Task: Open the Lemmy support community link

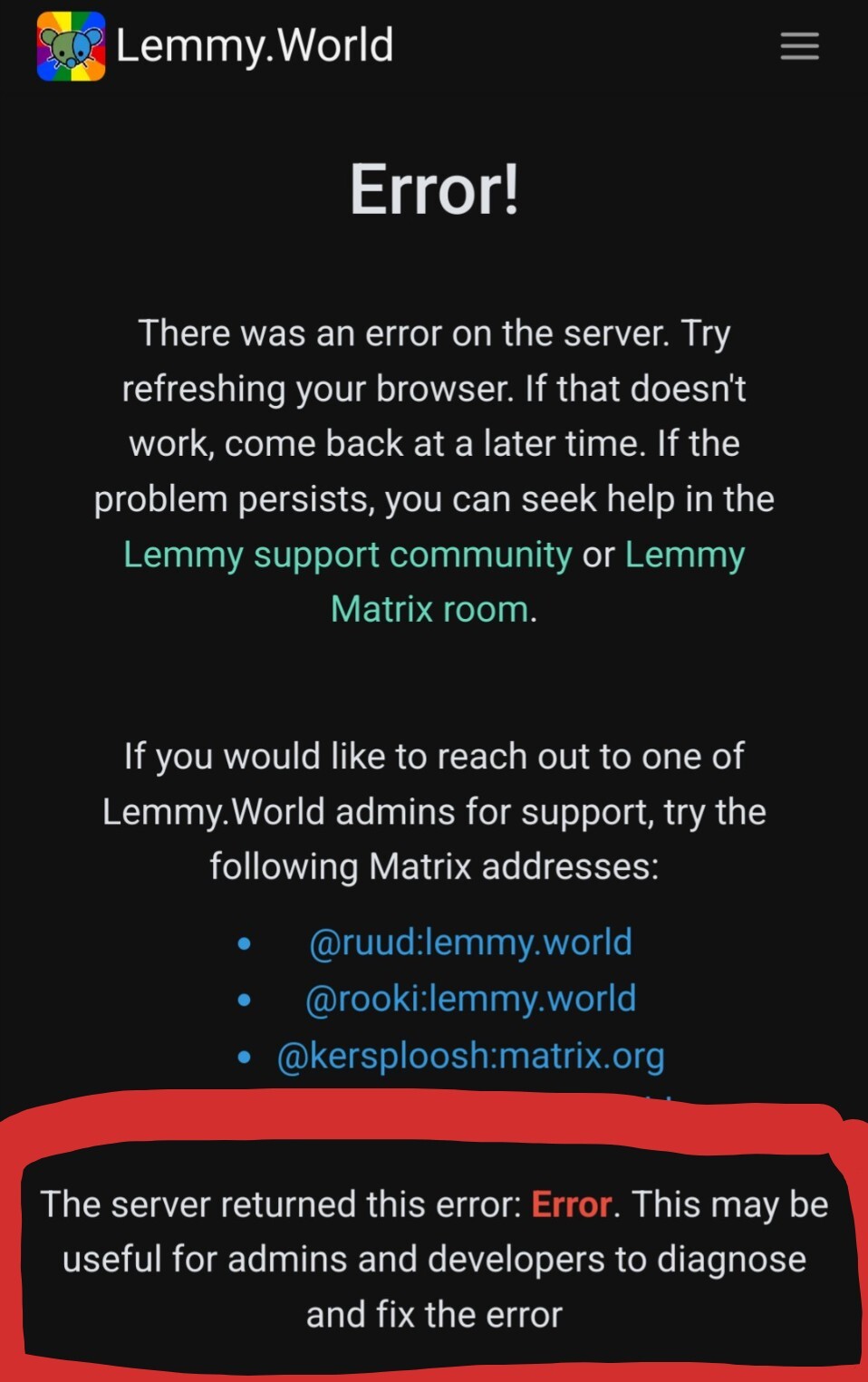Action: 348,555
